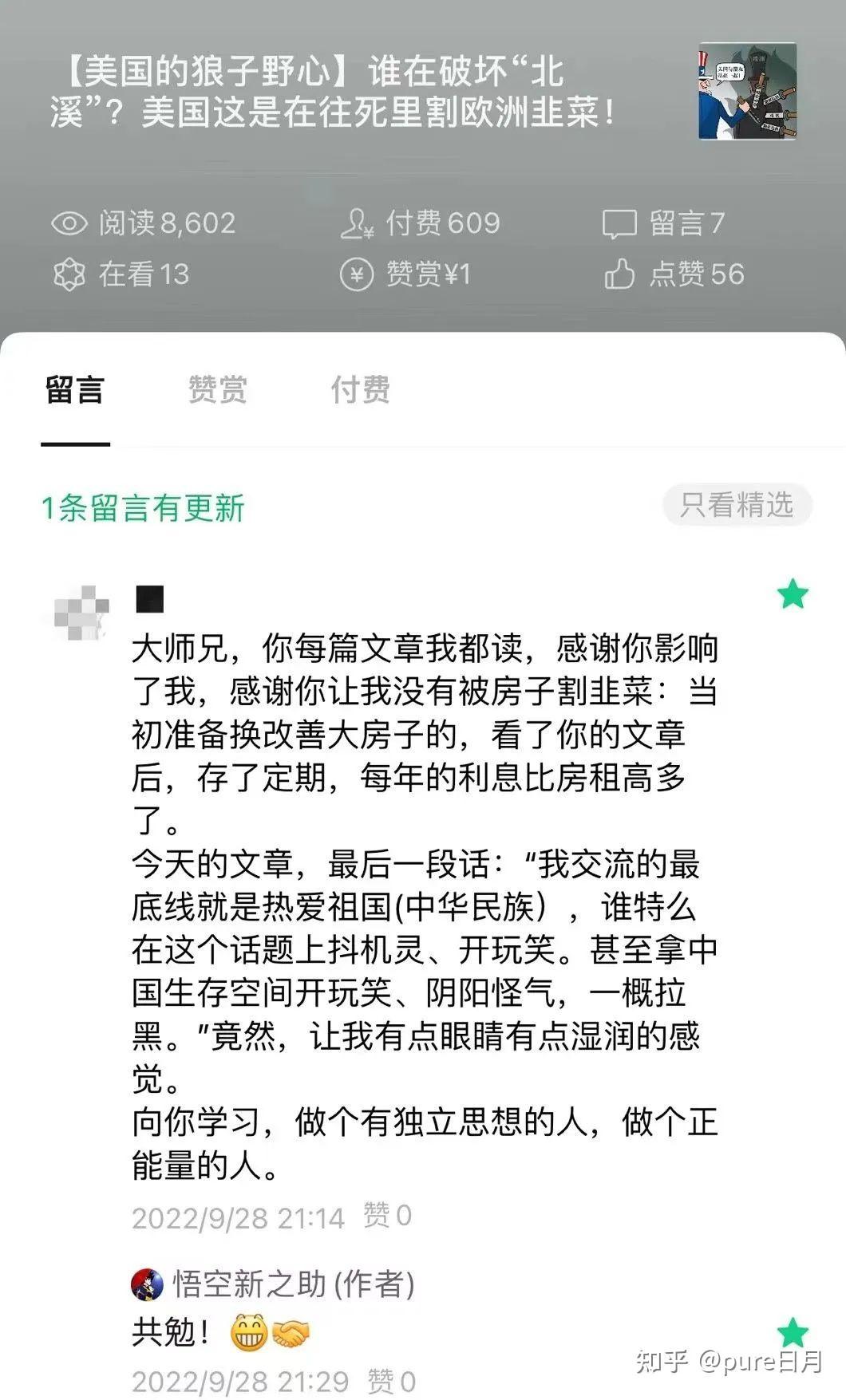Toggle the featured star on 大师兄 comment

793,594
